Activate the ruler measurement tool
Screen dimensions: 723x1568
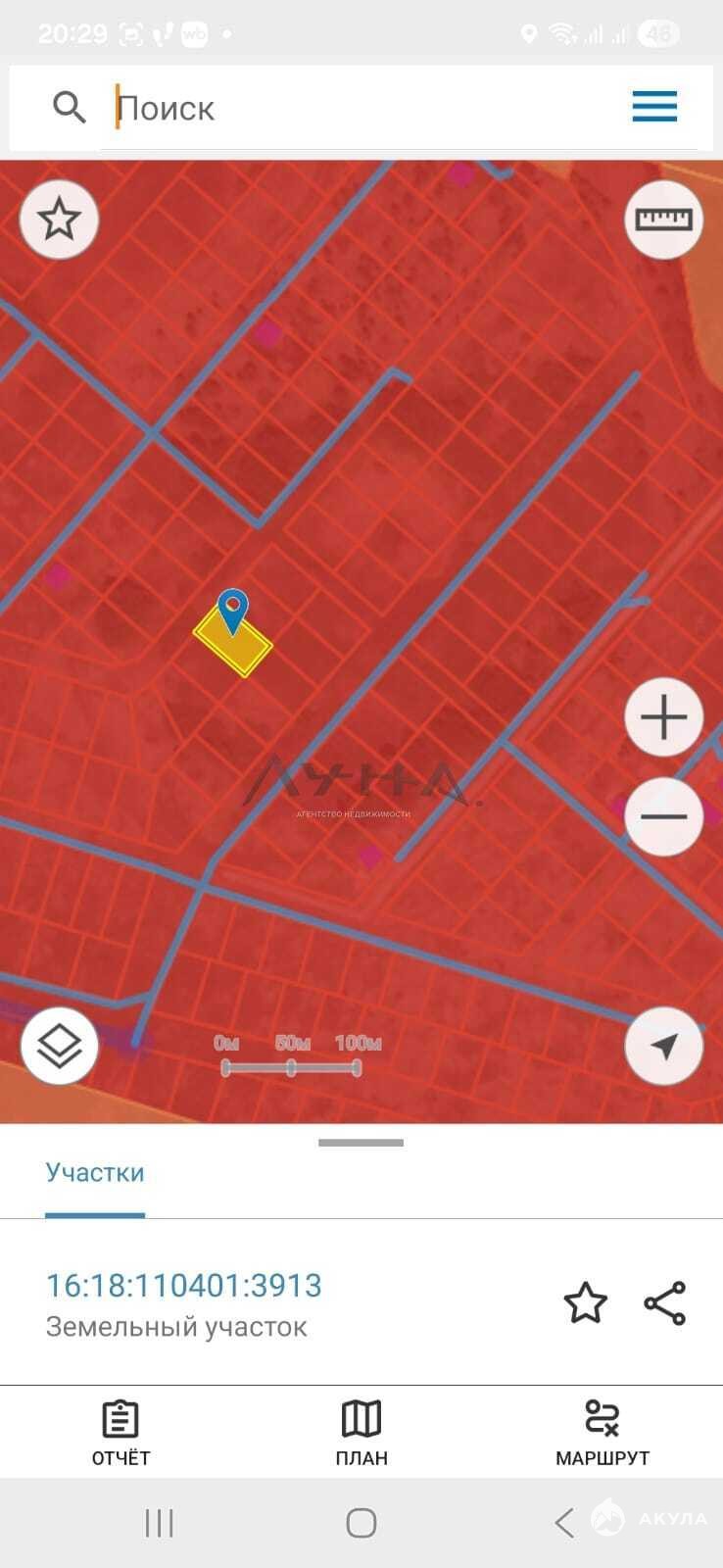click(663, 220)
